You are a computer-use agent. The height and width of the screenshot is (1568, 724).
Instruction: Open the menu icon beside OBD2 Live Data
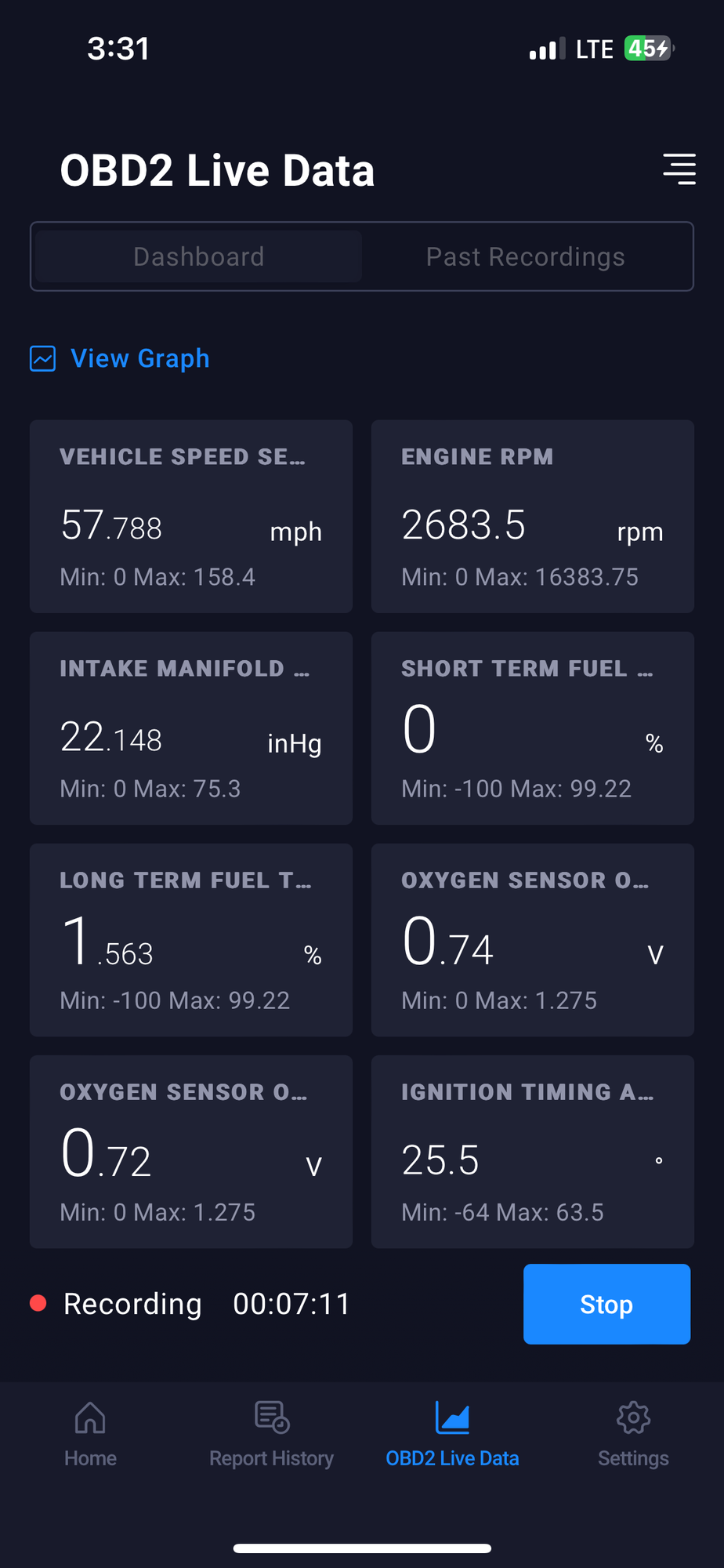coord(679,169)
